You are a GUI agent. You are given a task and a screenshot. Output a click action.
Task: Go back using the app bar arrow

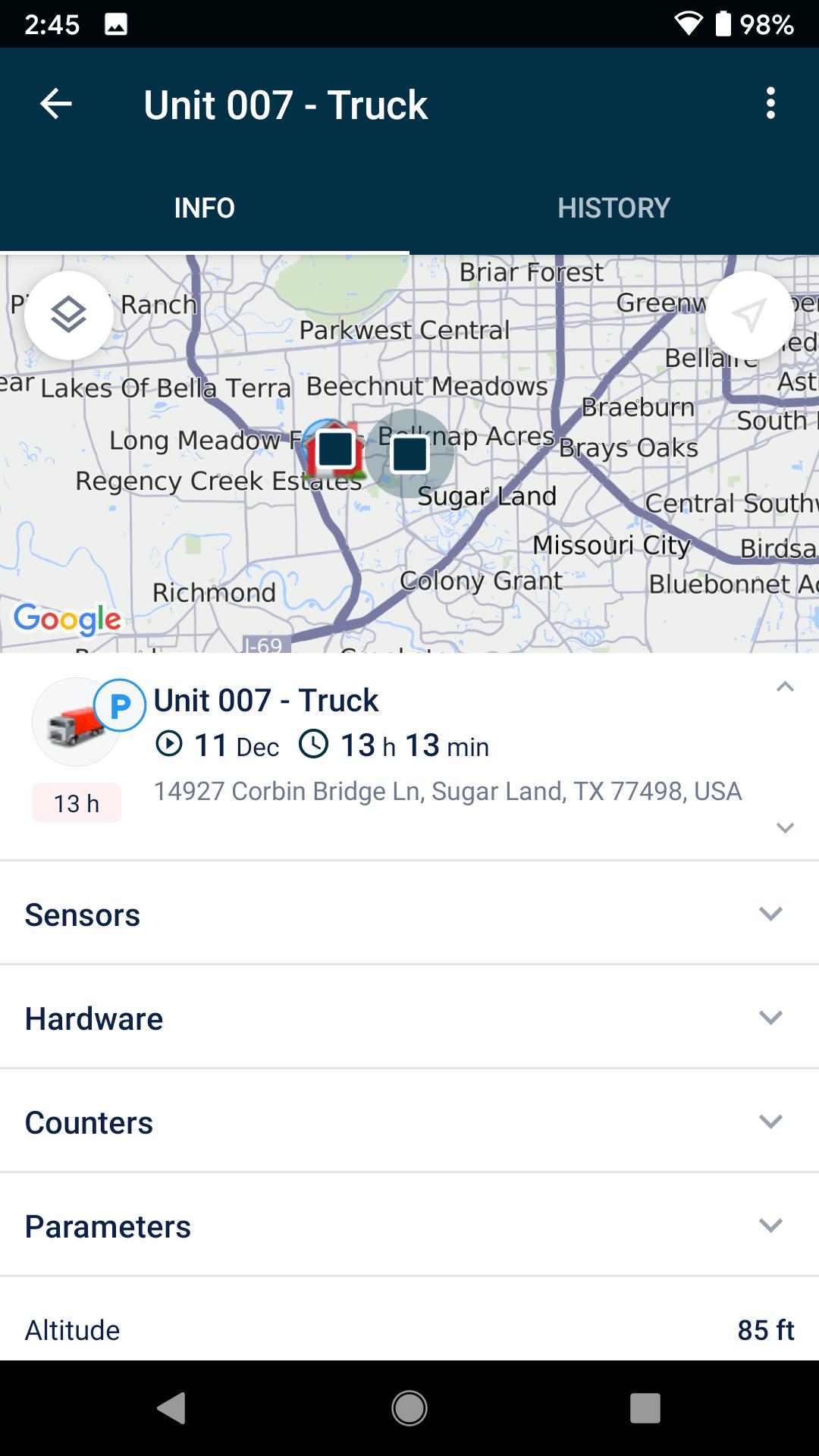click(56, 104)
